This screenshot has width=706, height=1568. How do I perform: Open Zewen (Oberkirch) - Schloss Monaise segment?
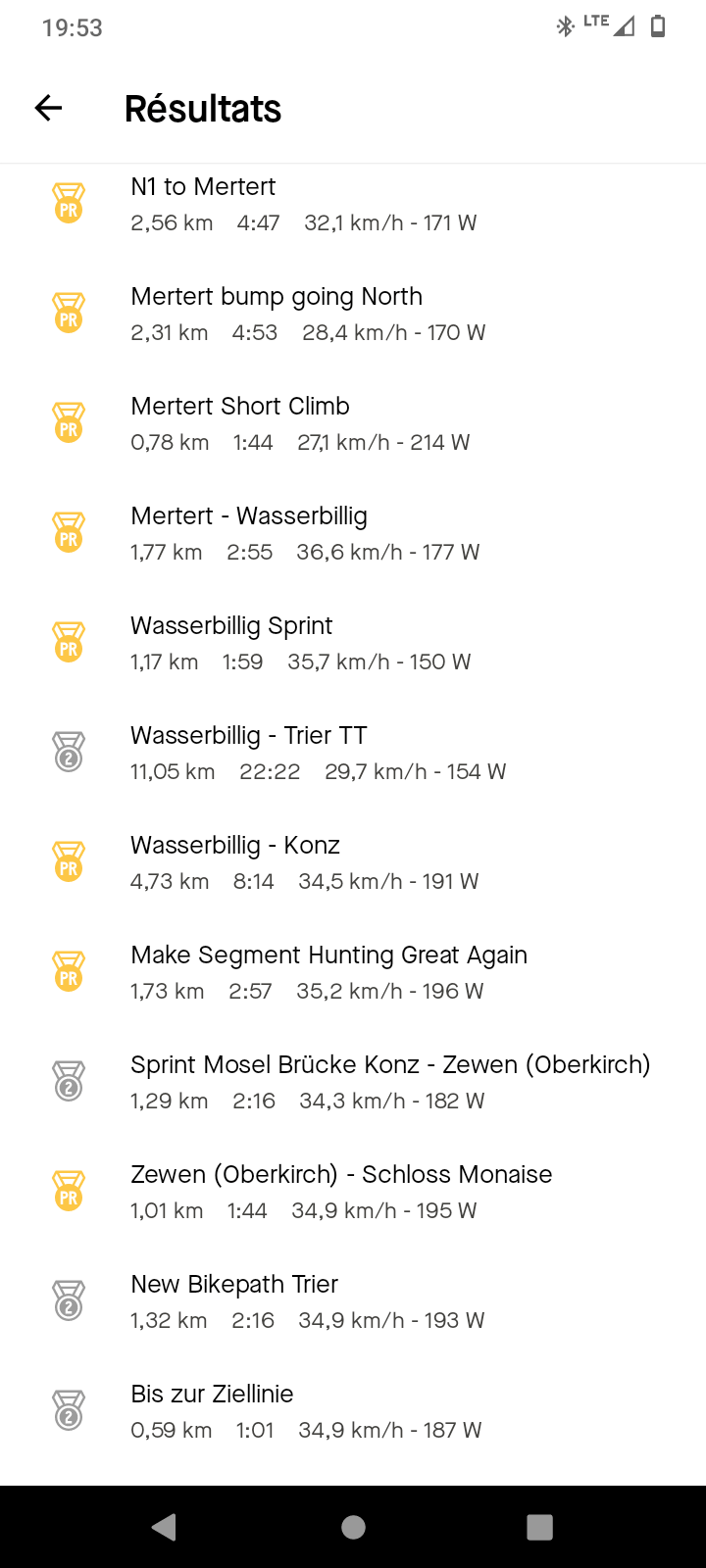tap(353, 1192)
